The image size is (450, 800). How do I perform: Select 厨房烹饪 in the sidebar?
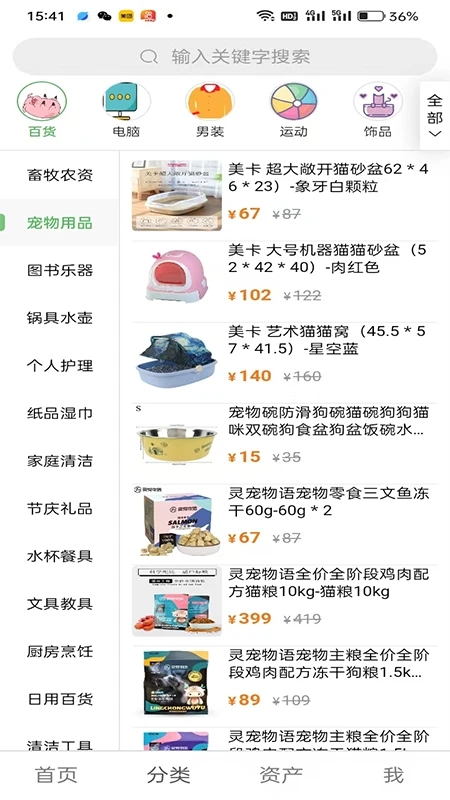point(60,652)
